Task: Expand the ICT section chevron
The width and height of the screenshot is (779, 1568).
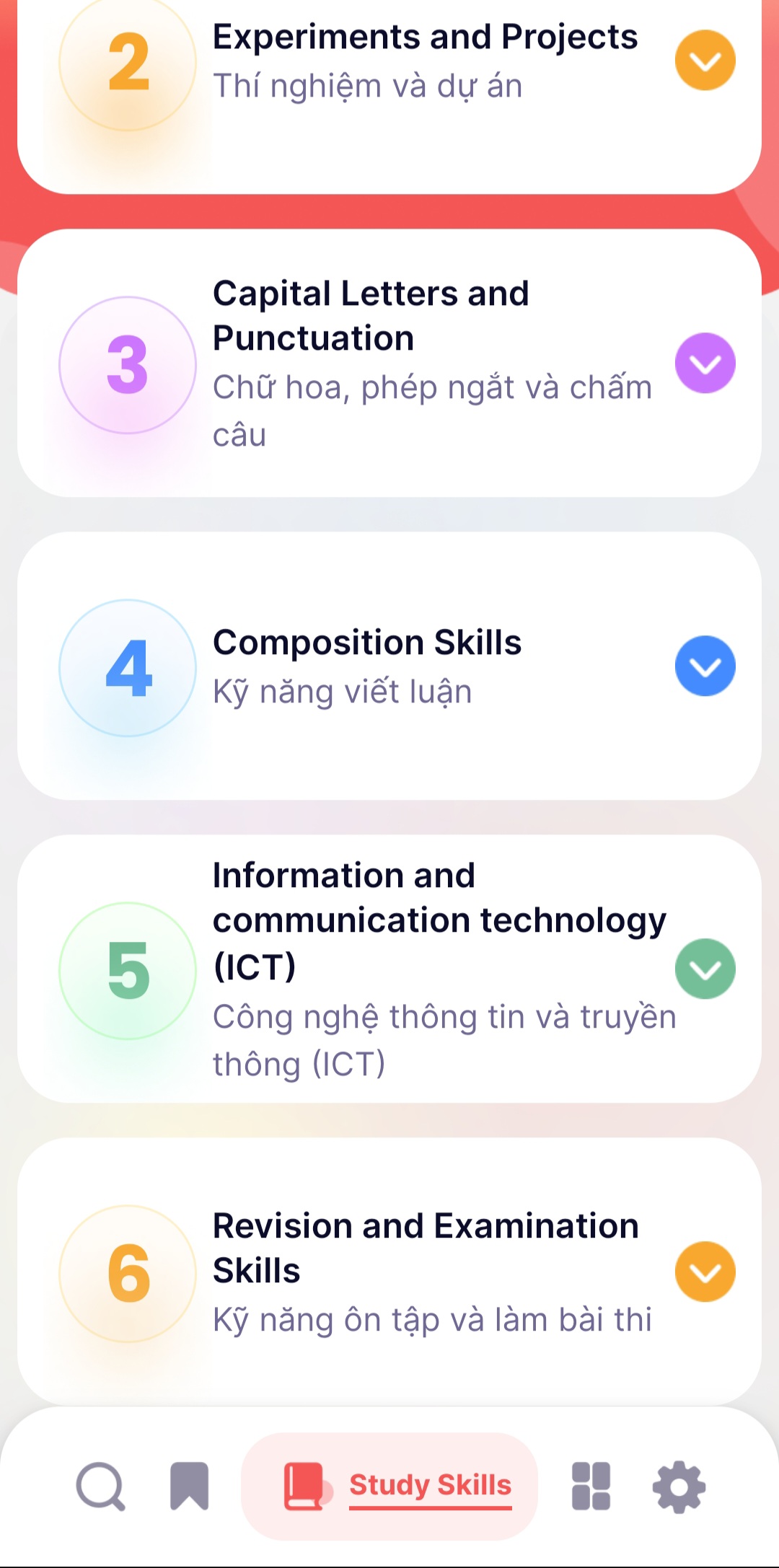Action: (x=705, y=969)
